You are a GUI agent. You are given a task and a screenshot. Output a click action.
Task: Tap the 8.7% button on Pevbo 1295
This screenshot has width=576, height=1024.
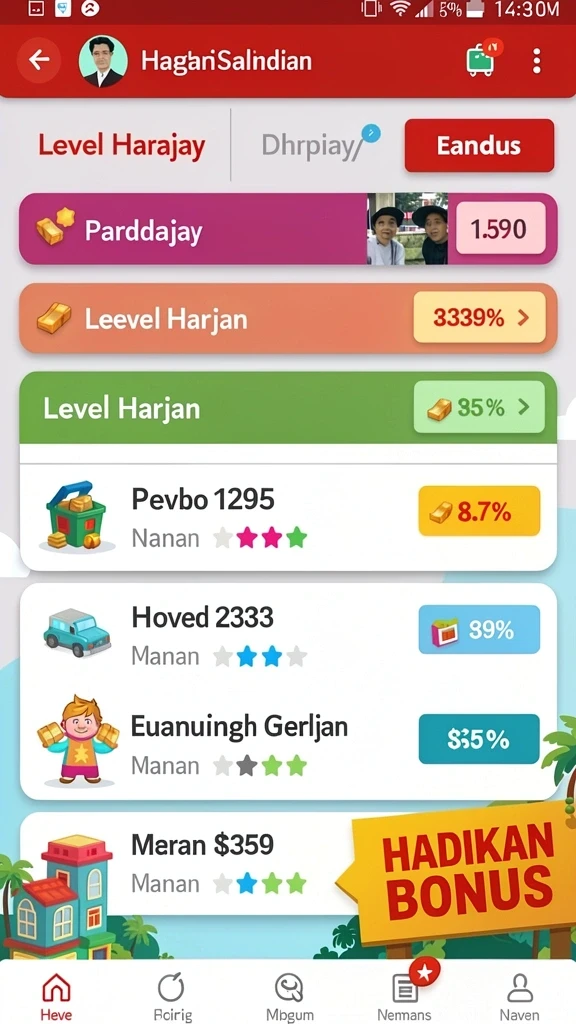pyautogui.click(x=479, y=511)
